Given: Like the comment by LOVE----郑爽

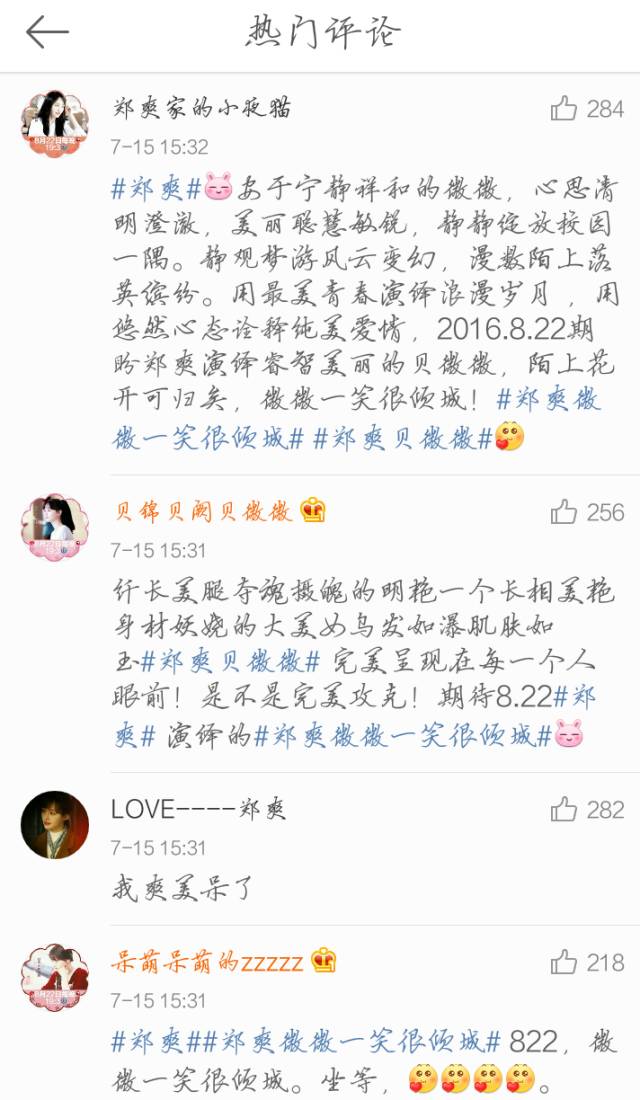Looking at the screenshot, I should click(x=564, y=810).
